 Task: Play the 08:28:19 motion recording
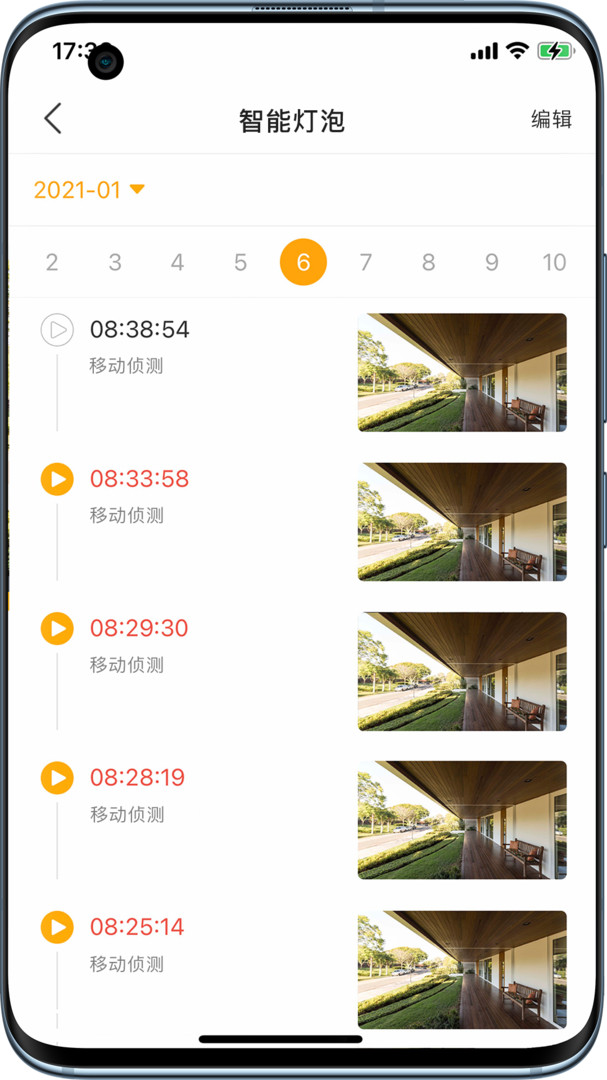pyautogui.click(x=57, y=778)
